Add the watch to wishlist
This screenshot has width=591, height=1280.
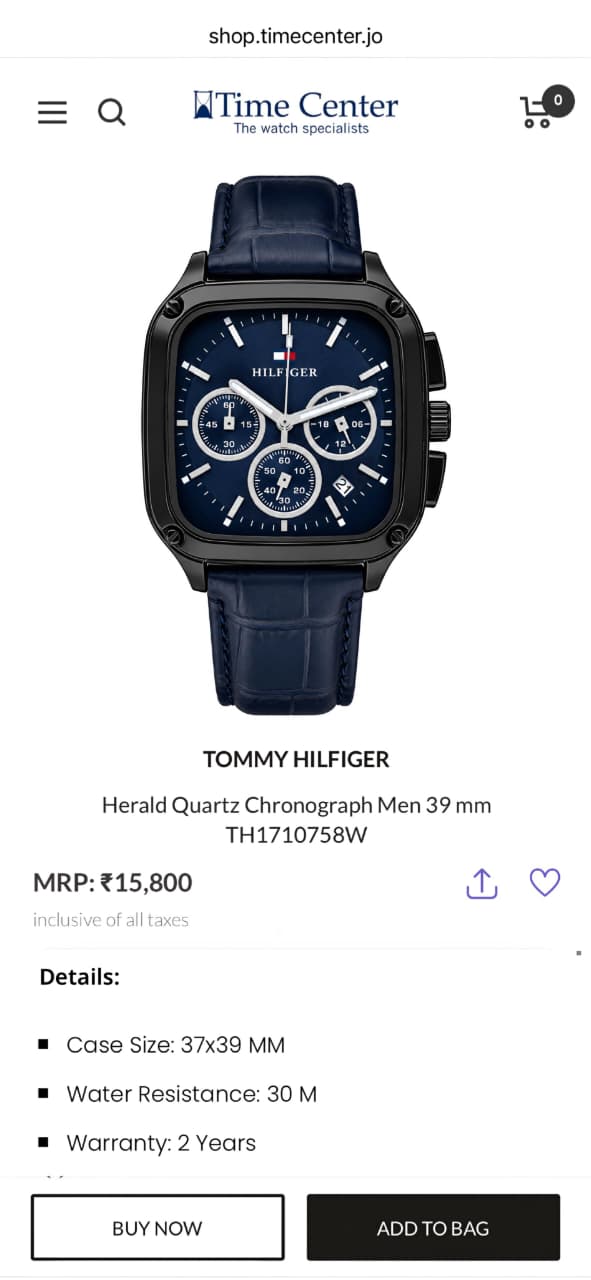pyautogui.click(x=545, y=882)
